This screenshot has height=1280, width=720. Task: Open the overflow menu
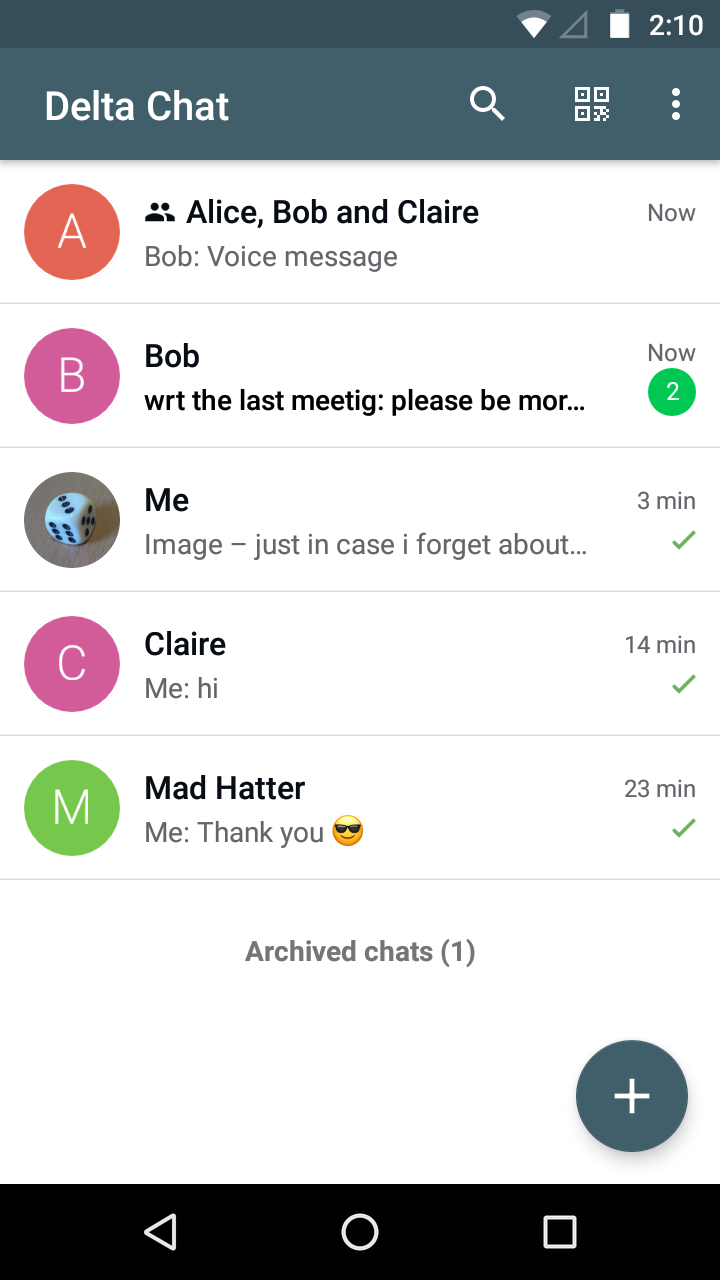click(x=676, y=104)
